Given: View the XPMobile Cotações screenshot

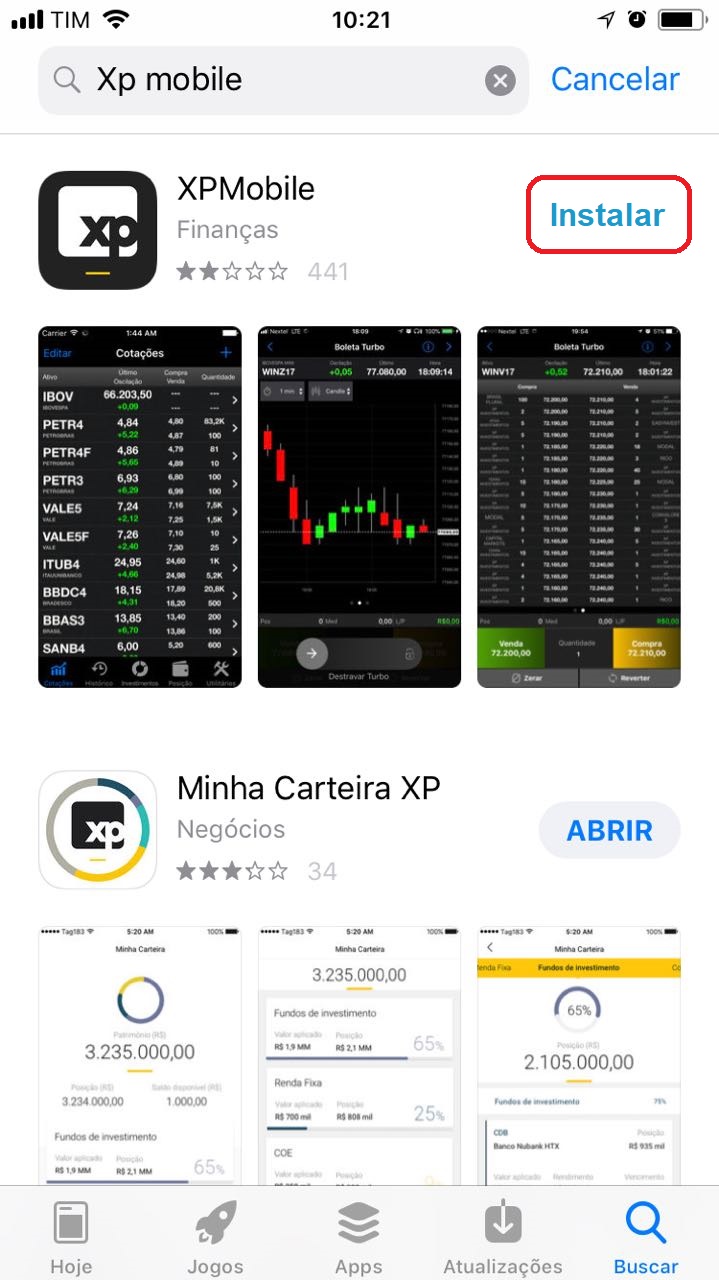Looking at the screenshot, I should click(140, 507).
